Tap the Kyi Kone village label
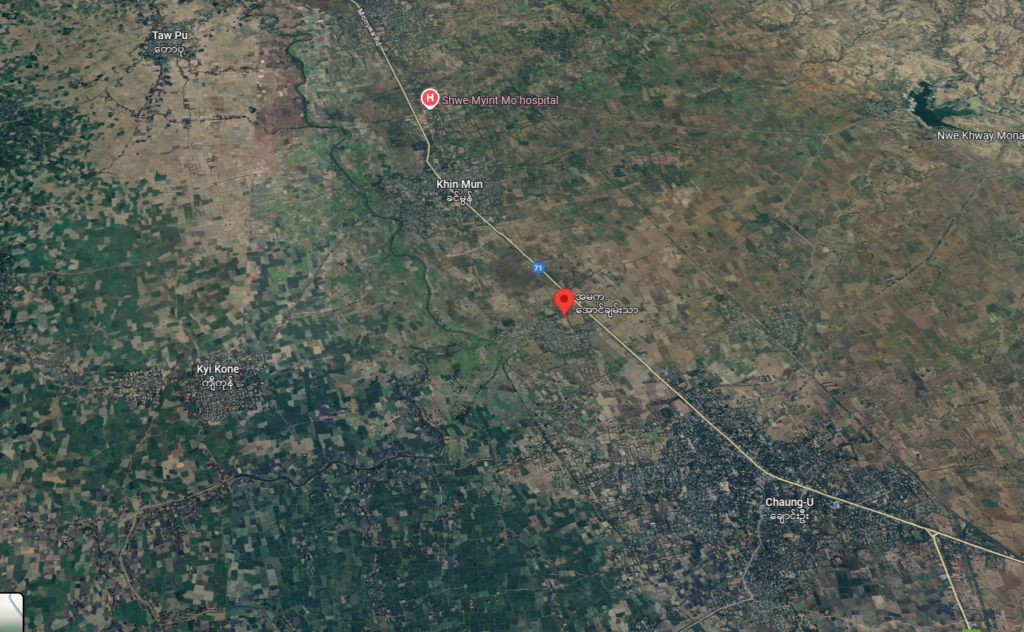Screen dimensions: 1024x632 pyautogui.click(x=217, y=369)
